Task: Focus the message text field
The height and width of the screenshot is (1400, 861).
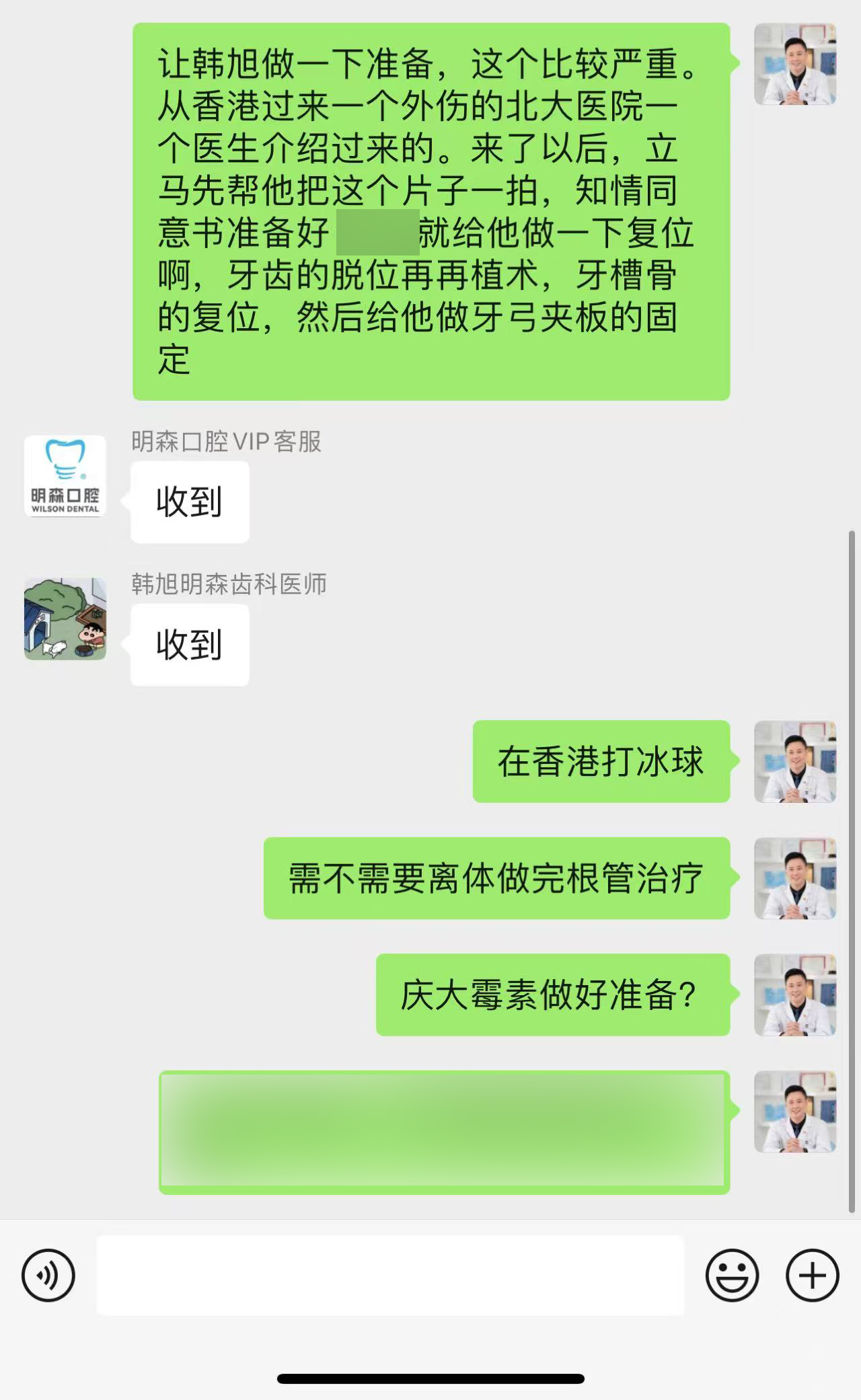Action: pos(390,1276)
